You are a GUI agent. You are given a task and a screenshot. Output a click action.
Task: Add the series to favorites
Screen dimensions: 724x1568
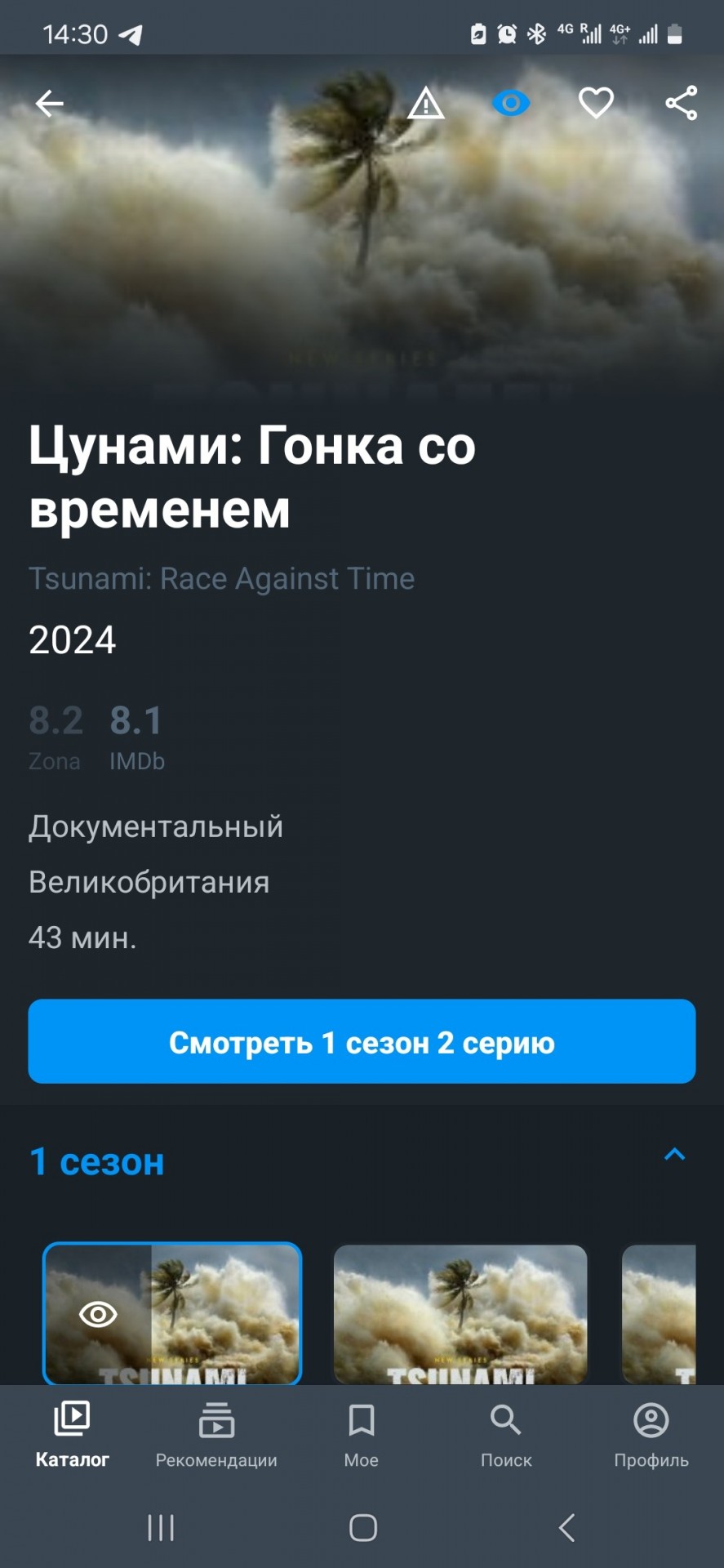(596, 104)
